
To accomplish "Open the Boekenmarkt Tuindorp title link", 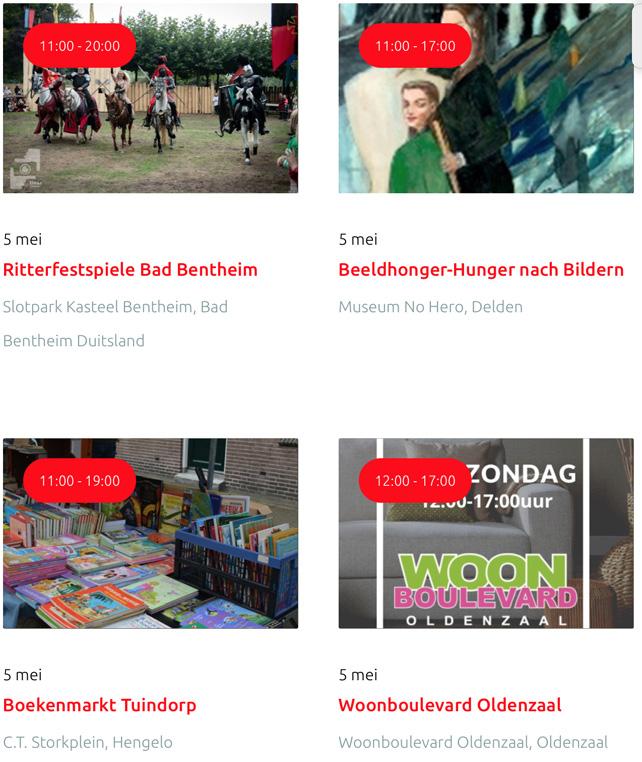I will tap(99, 705).
